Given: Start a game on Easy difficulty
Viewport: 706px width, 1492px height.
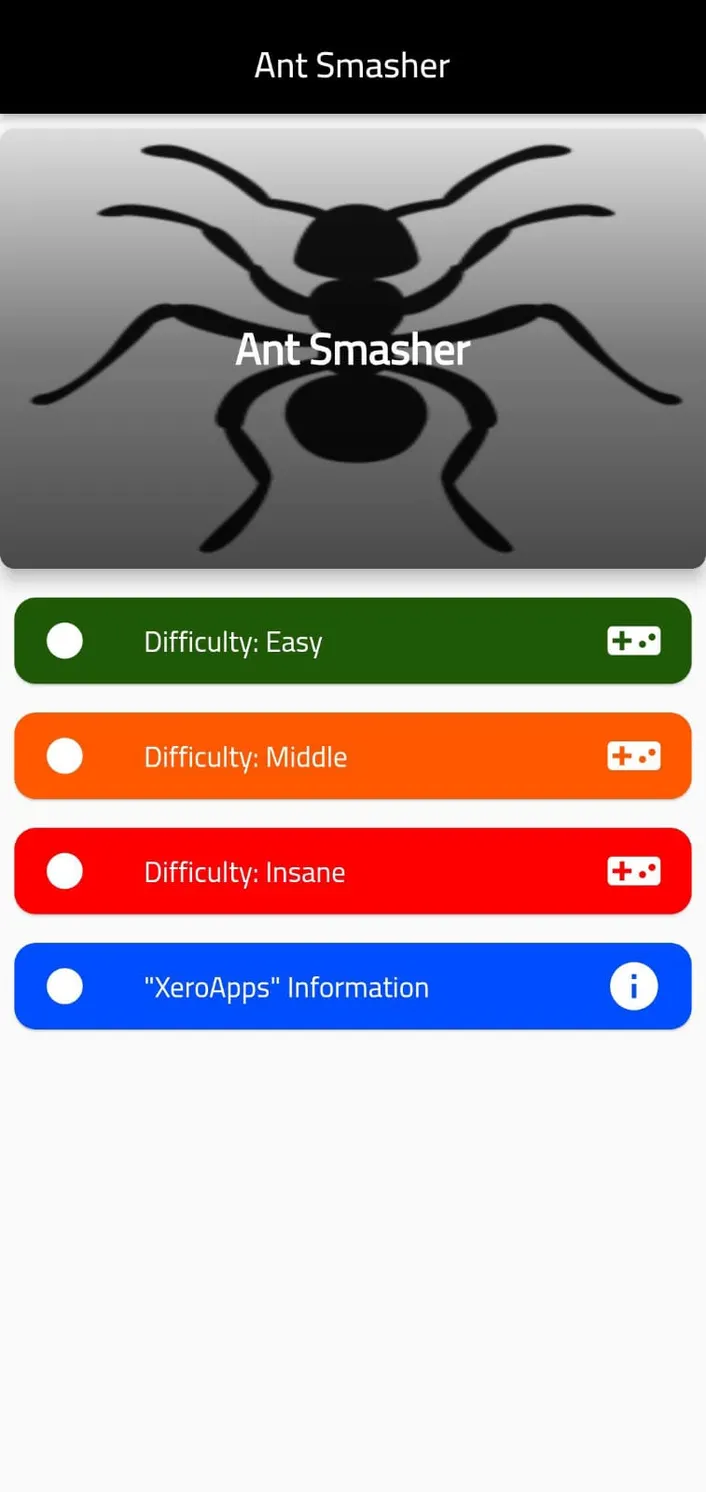Looking at the screenshot, I should (353, 641).
